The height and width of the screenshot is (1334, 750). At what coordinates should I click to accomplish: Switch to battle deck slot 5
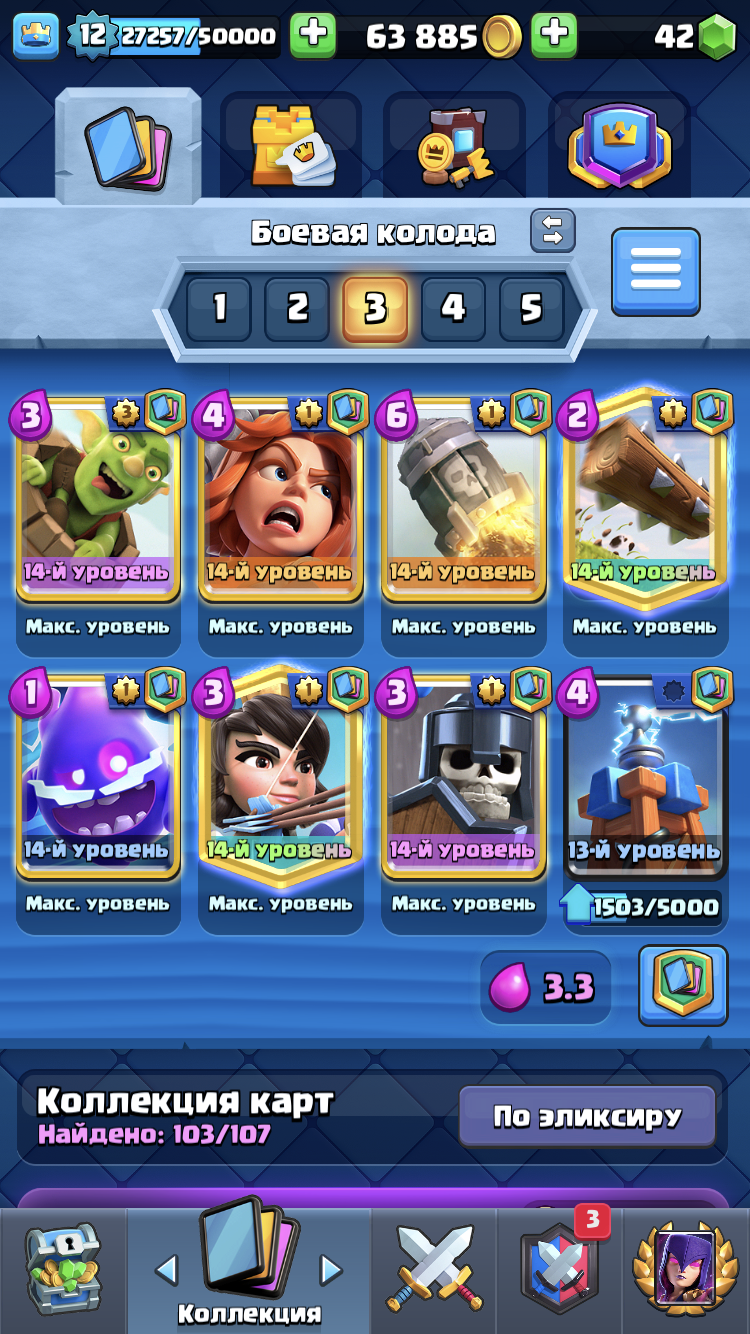point(531,309)
